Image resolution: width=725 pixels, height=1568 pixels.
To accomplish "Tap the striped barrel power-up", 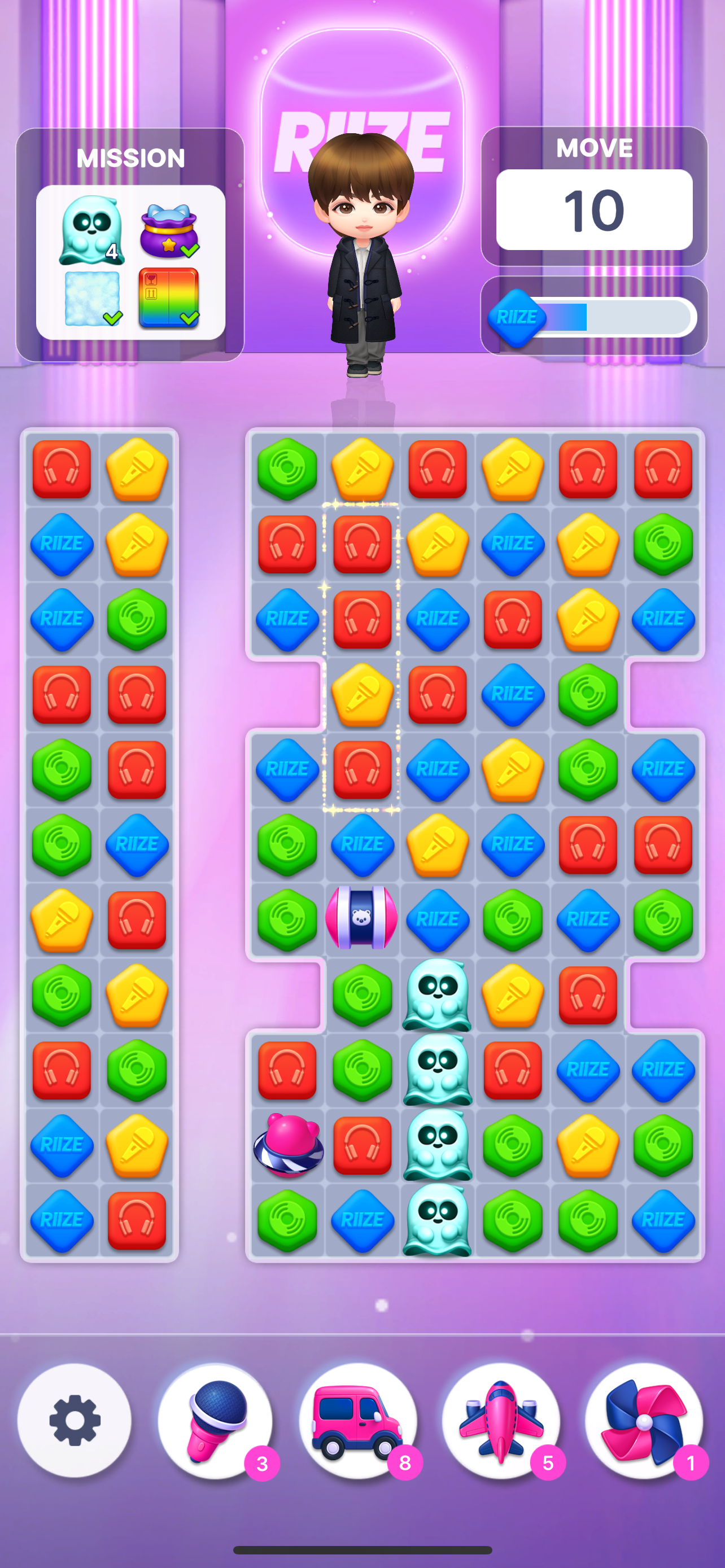I will pos(361,918).
